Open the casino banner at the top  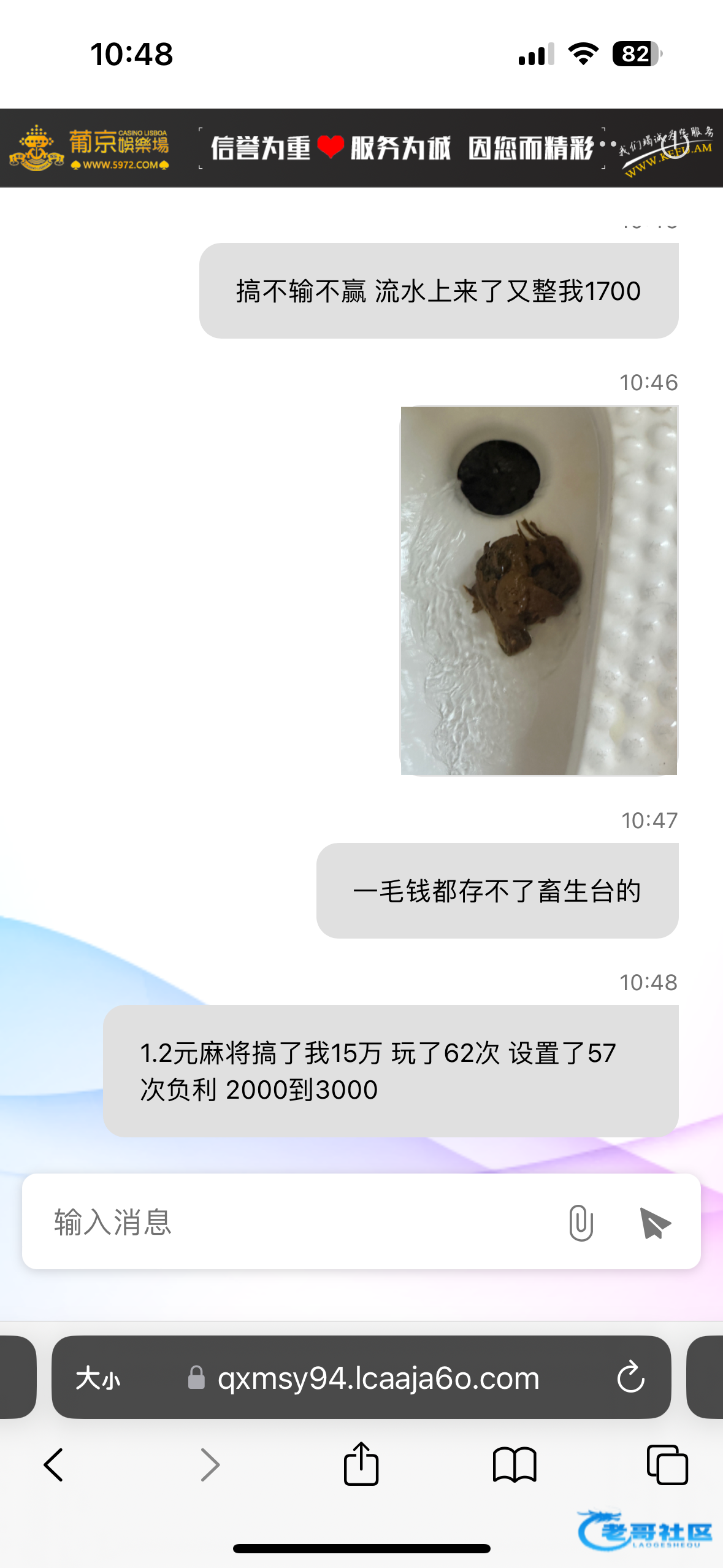pyautogui.click(x=361, y=148)
